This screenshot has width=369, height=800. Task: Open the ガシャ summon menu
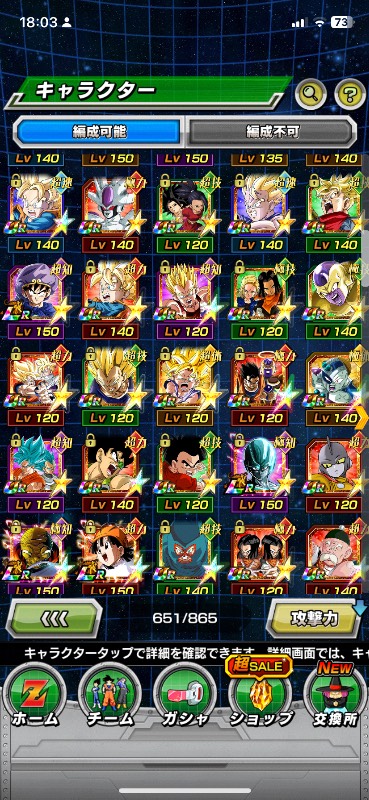pyautogui.click(x=185, y=697)
